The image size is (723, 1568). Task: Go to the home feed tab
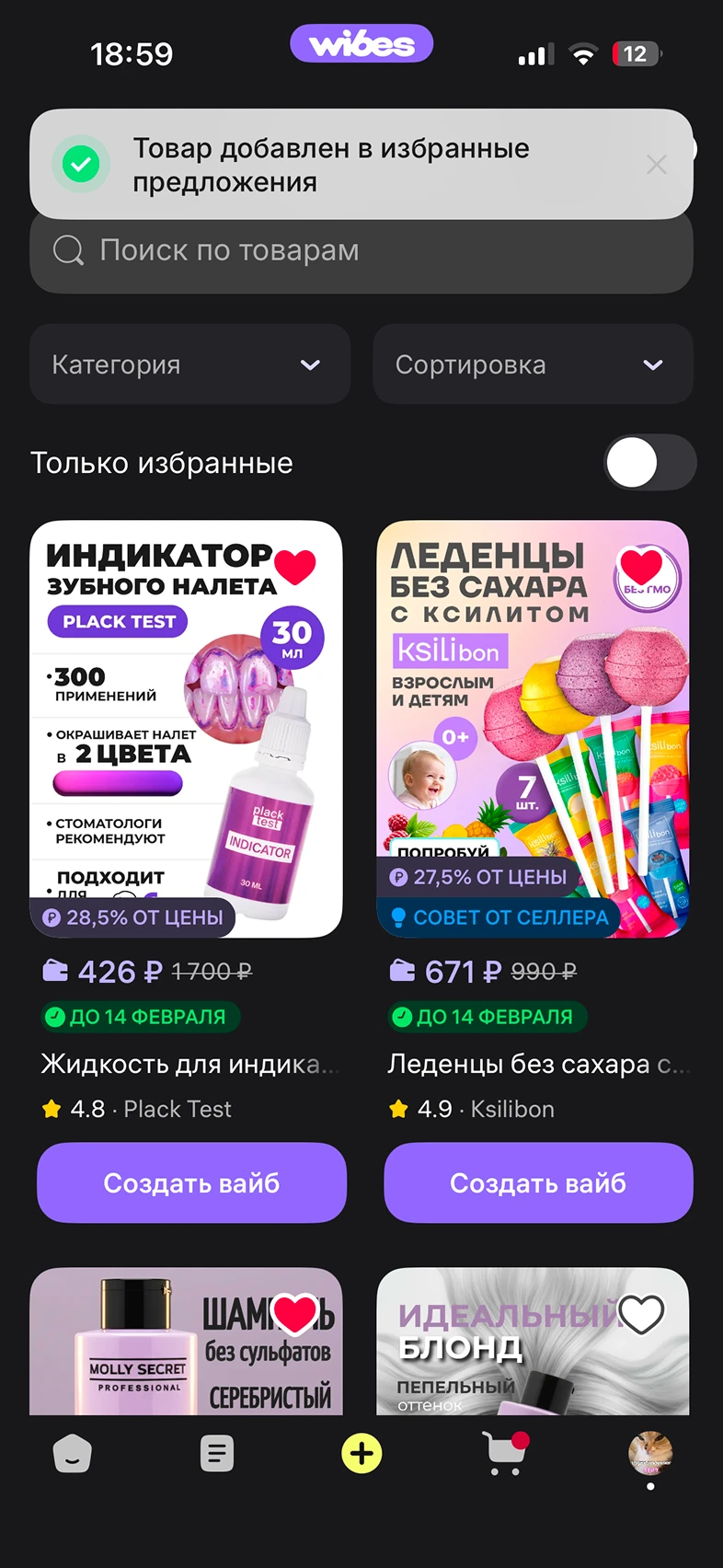[73, 1454]
